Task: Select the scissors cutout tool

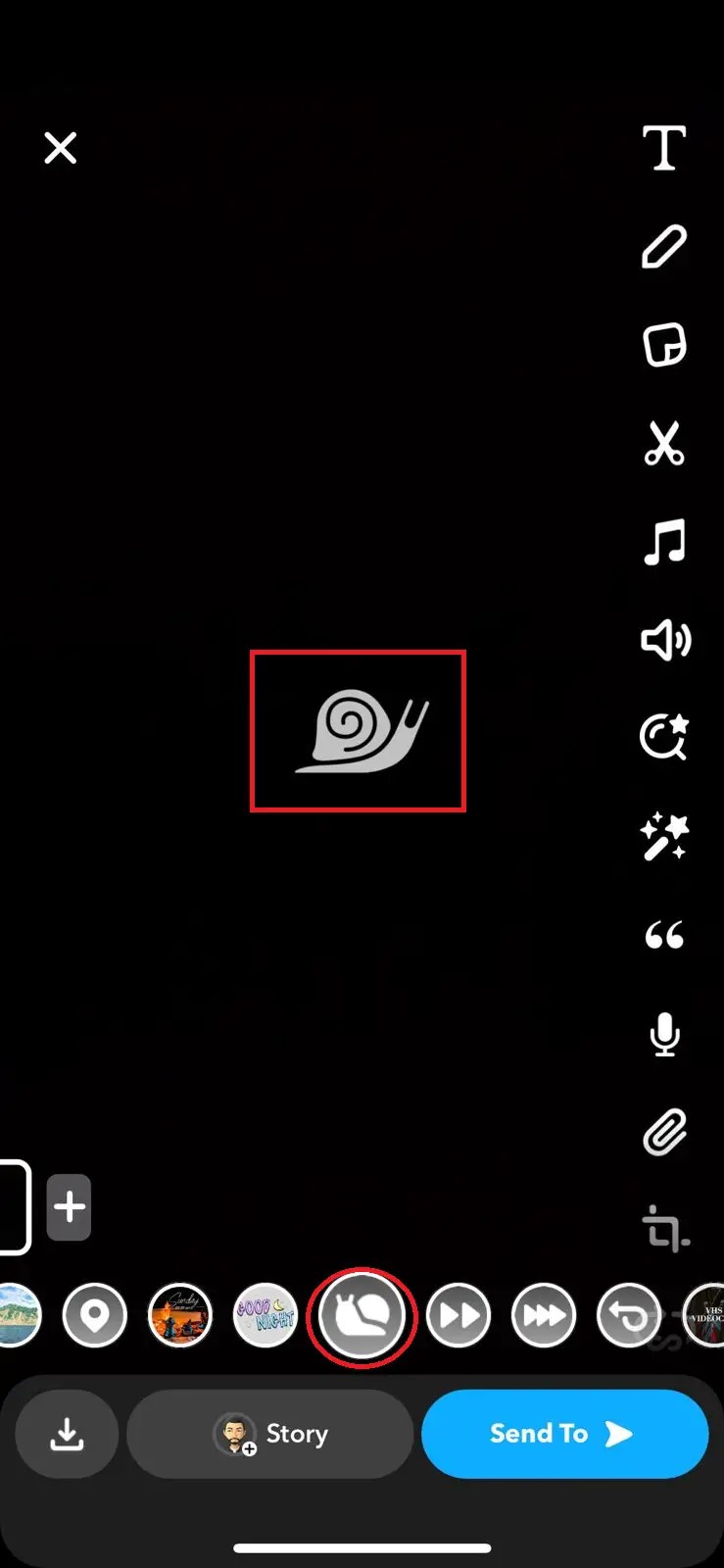Action: (664, 444)
